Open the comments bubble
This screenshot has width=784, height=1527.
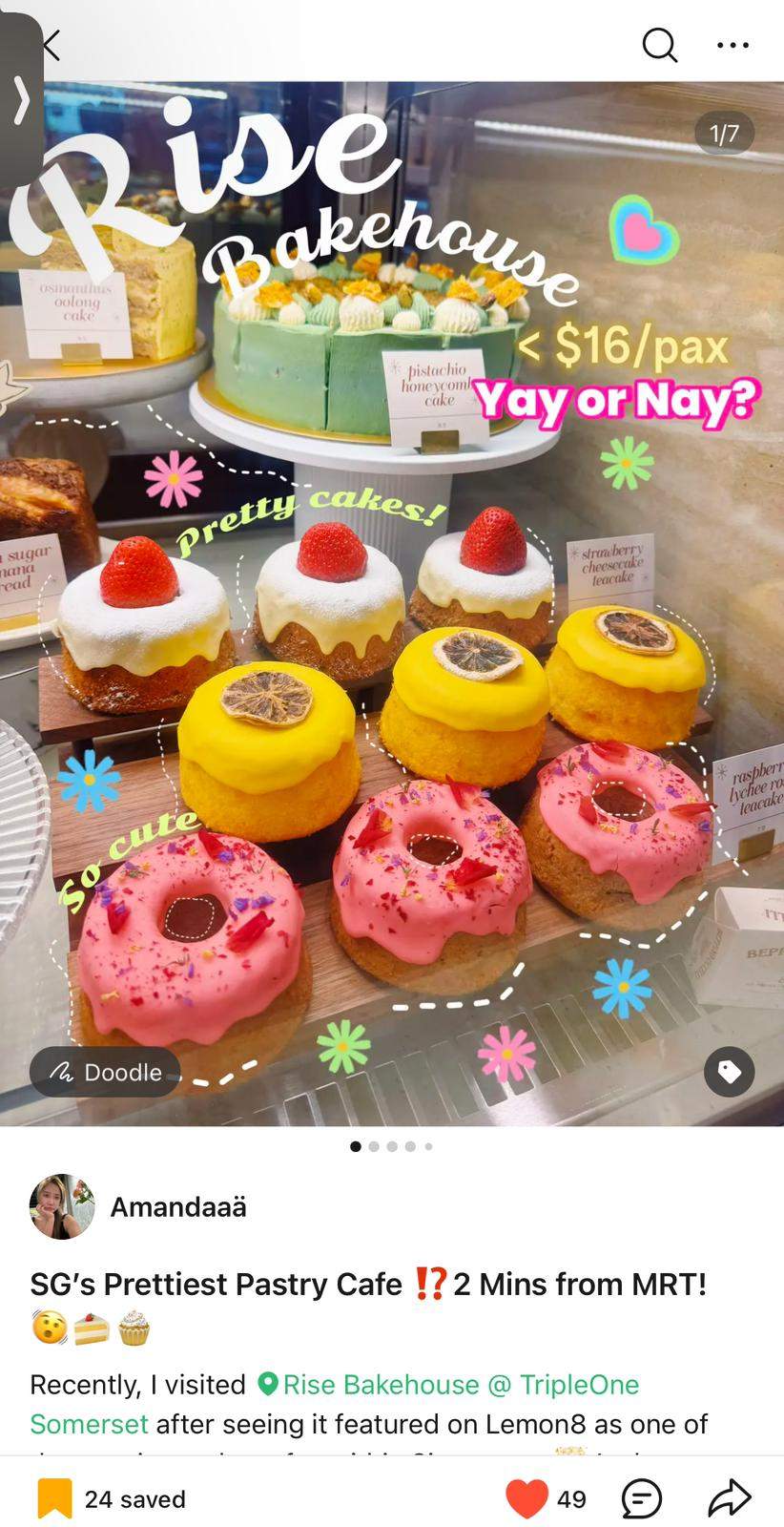pyautogui.click(x=642, y=1498)
